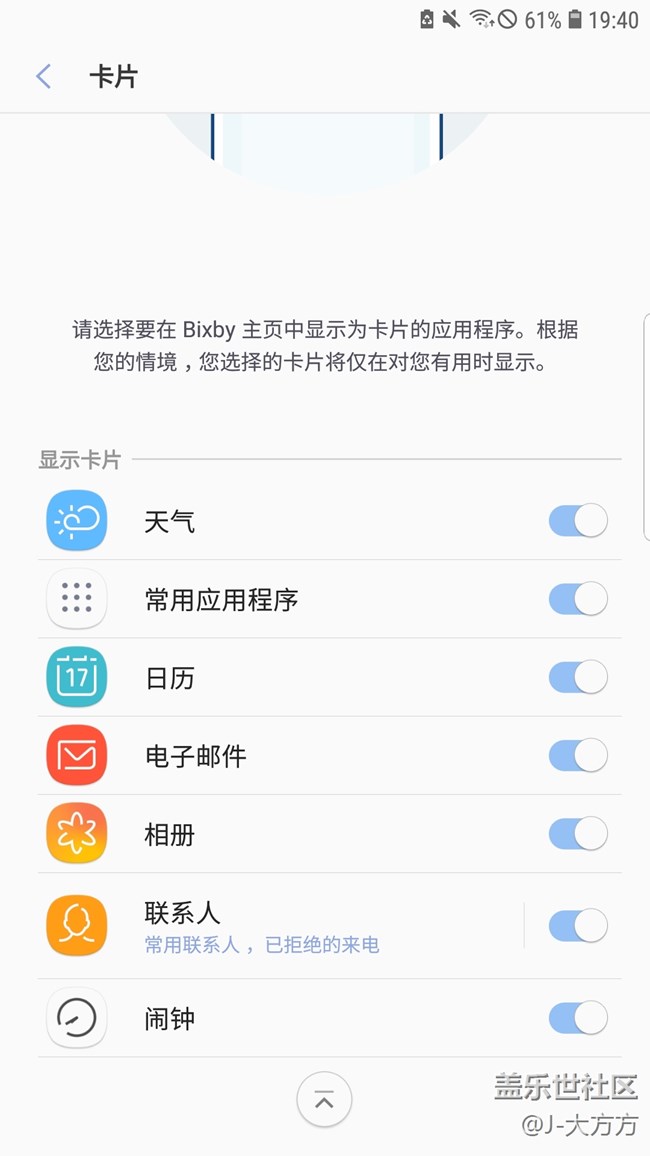Turn off the 闹钟 card
The width and height of the screenshot is (650, 1156).
579,1018
